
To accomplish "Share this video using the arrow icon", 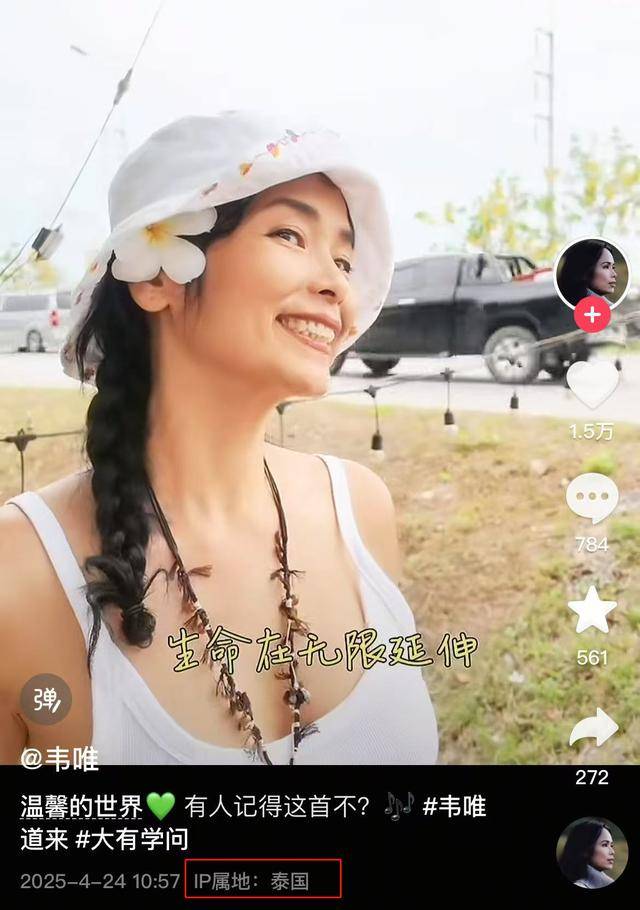I will (593, 729).
